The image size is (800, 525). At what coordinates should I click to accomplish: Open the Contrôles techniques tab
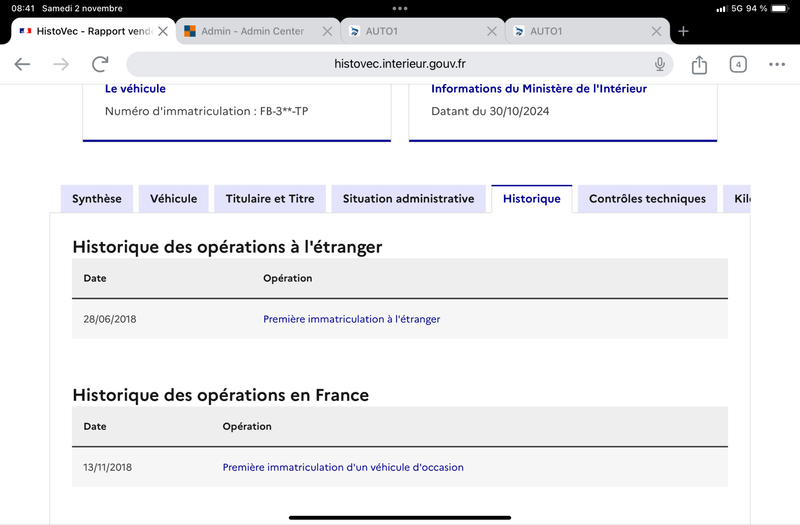click(x=647, y=198)
